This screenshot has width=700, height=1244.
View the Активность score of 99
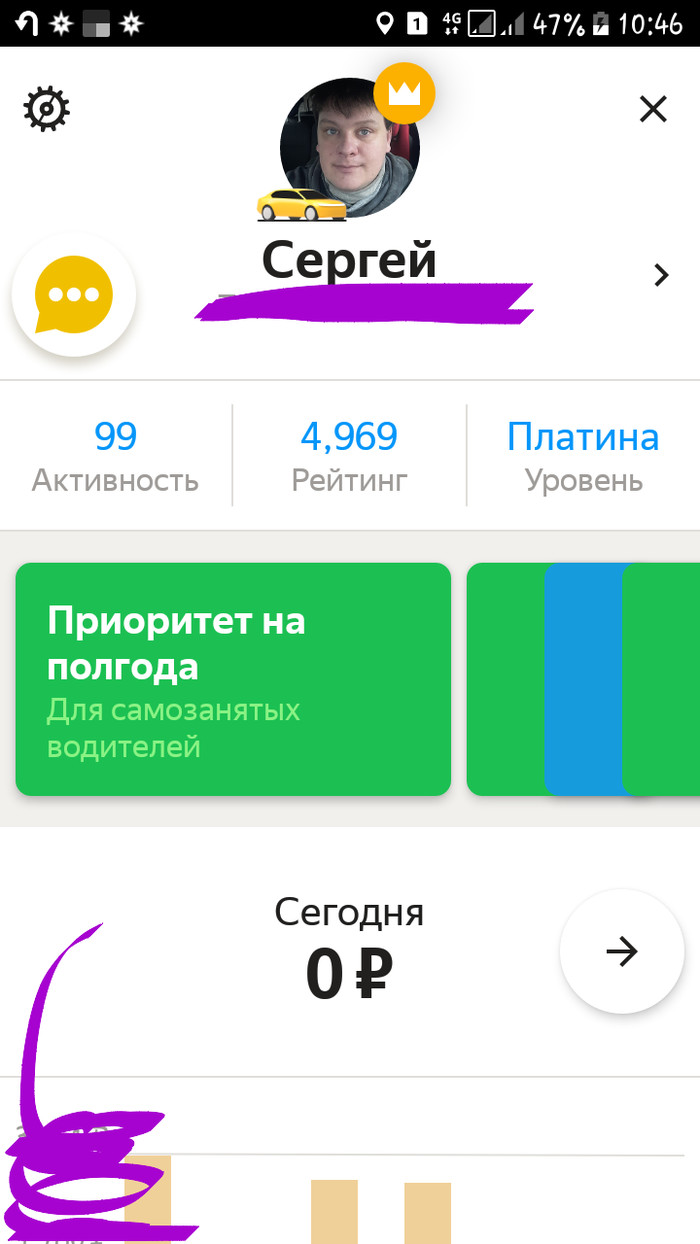(x=115, y=457)
